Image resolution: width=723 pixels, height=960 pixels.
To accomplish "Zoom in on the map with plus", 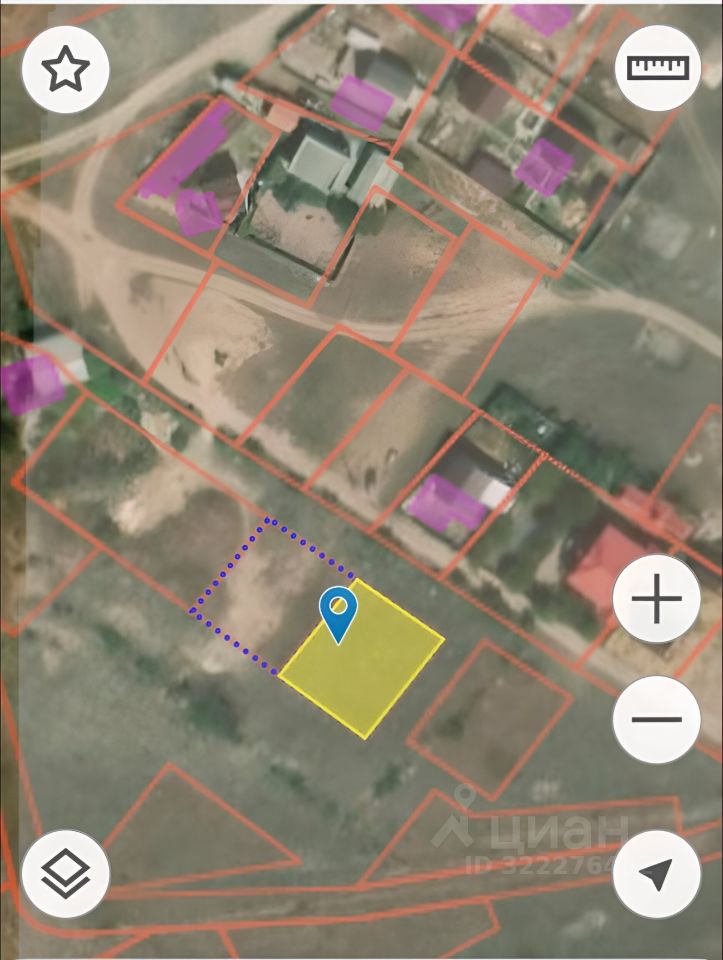I will pos(657,601).
